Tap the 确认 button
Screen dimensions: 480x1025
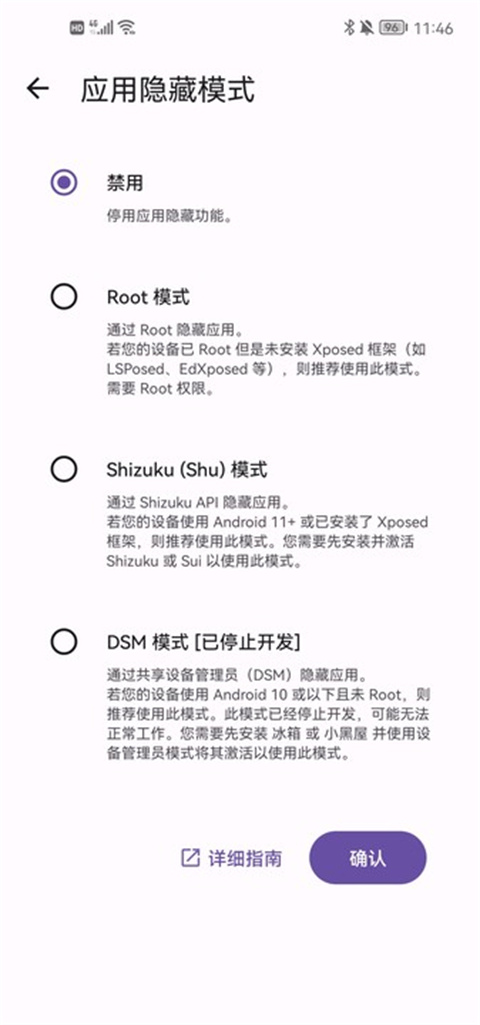368,858
